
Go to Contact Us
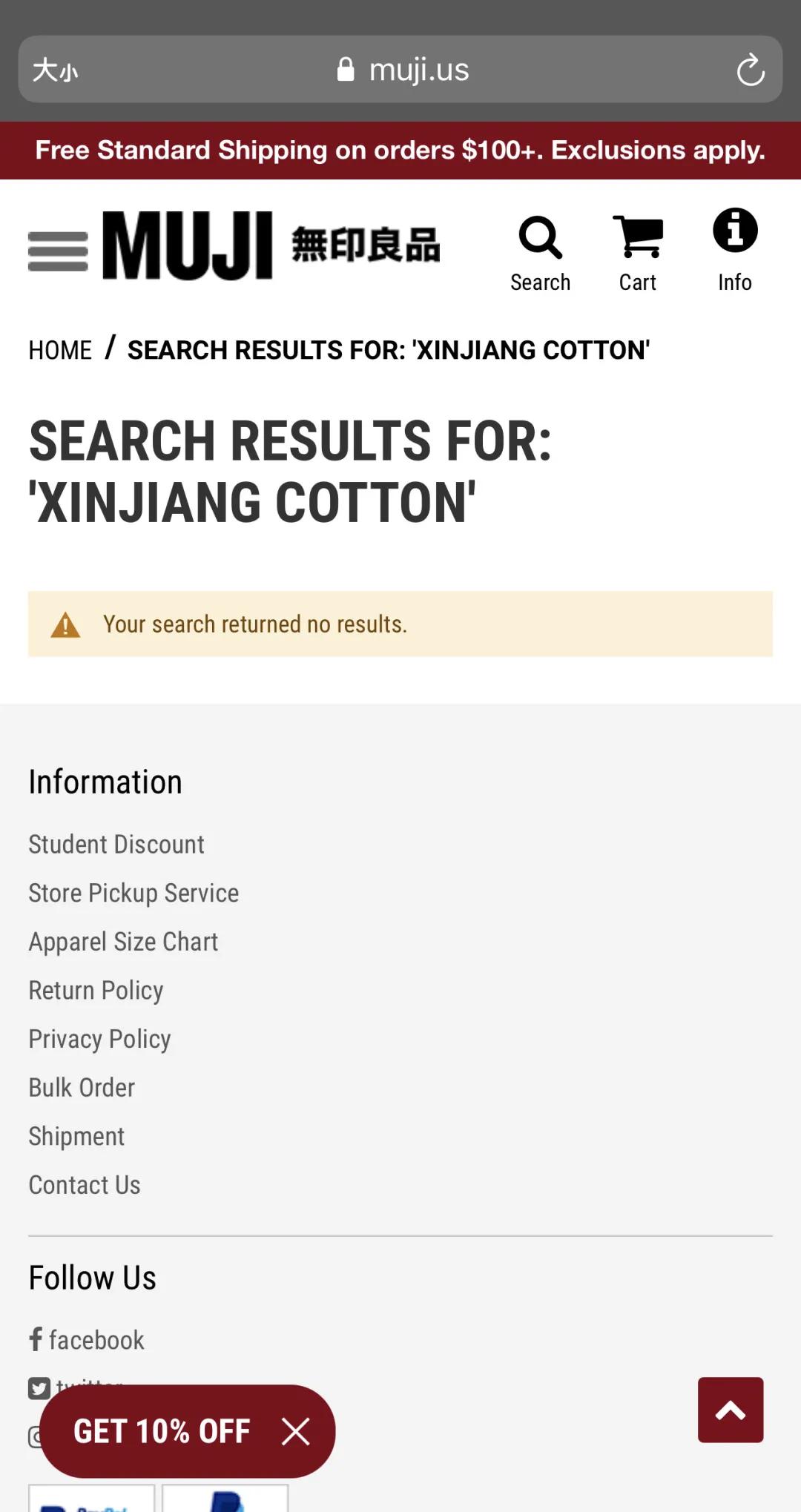click(x=84, y=1184)
